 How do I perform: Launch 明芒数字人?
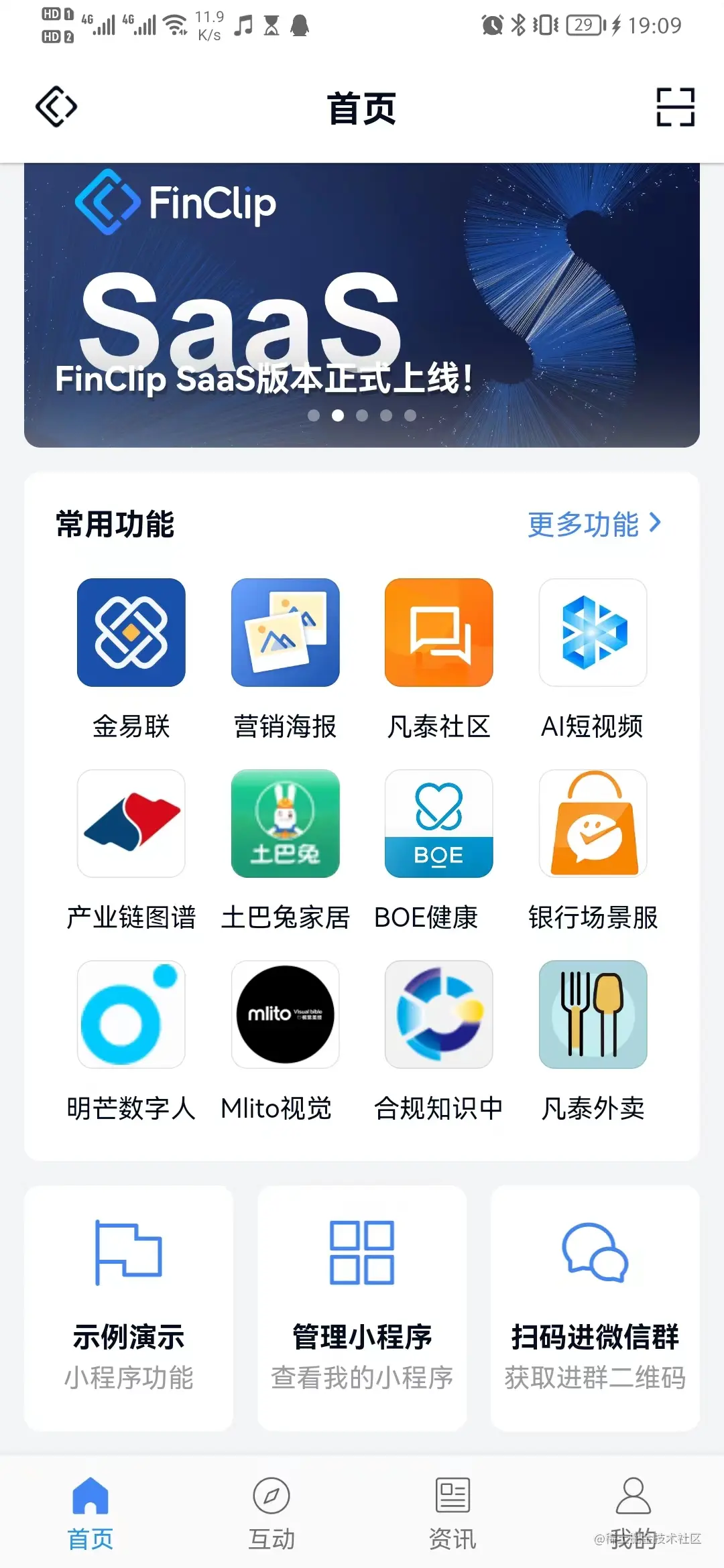coord(131,1014)
